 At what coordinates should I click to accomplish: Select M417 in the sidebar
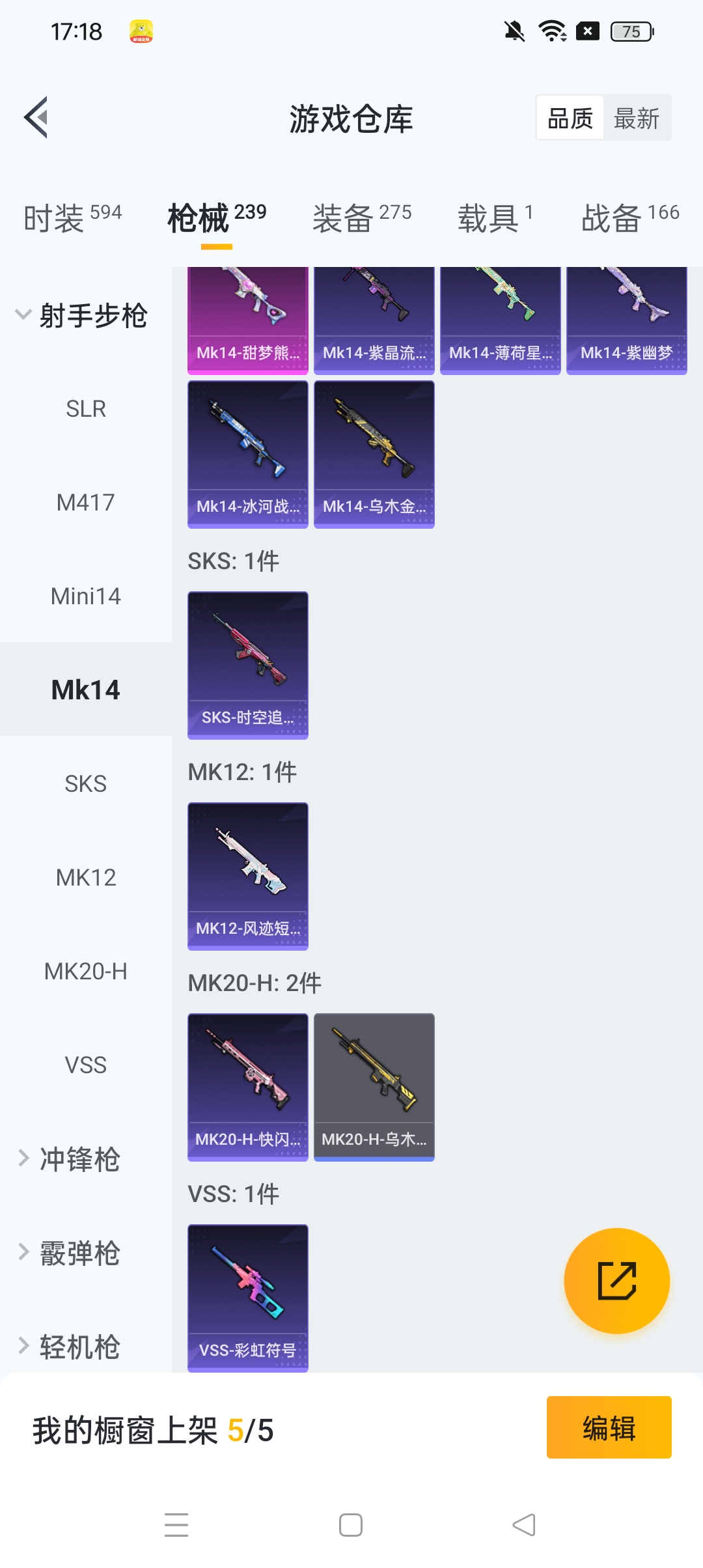[85, 503]
